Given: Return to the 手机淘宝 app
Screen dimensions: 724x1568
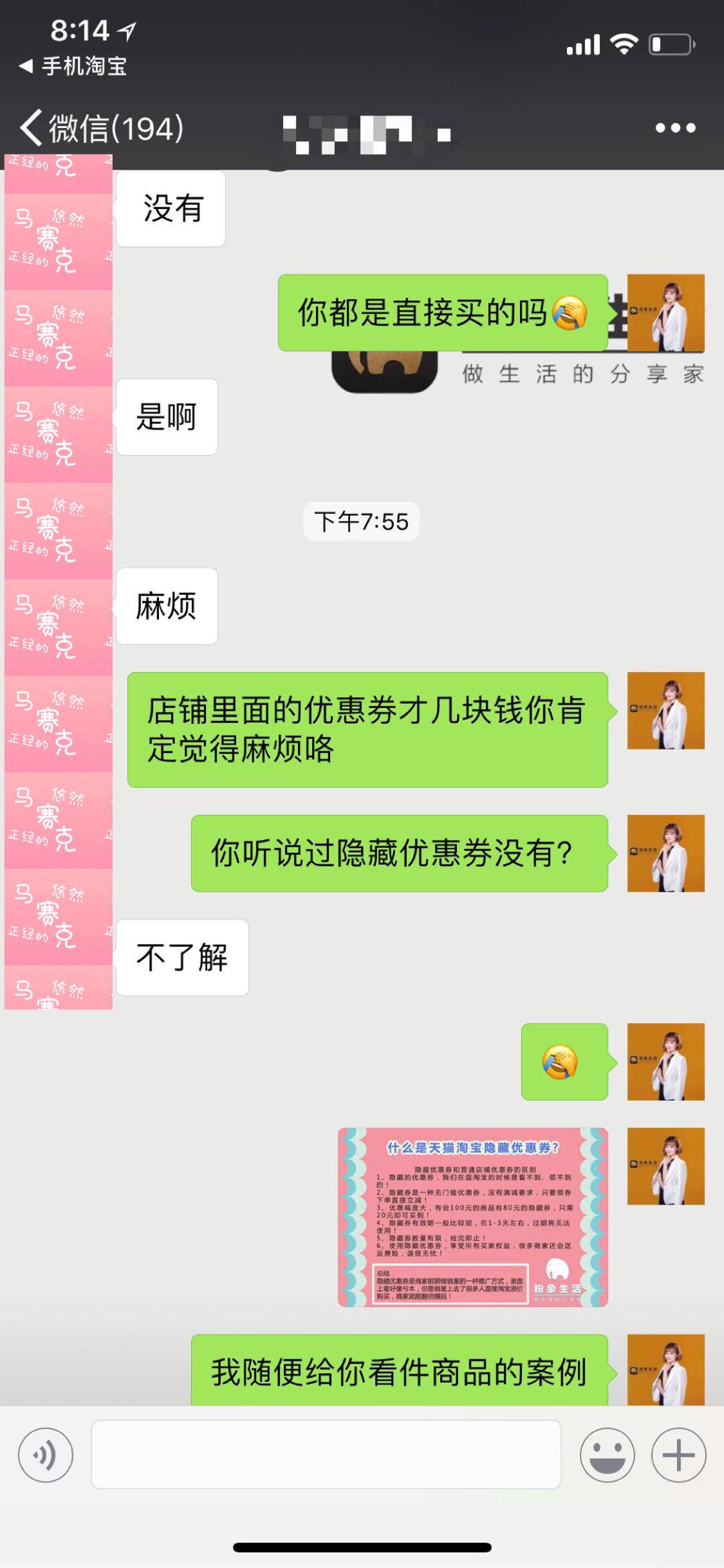Looking at the screenshot, I should (x=73, y=66).
